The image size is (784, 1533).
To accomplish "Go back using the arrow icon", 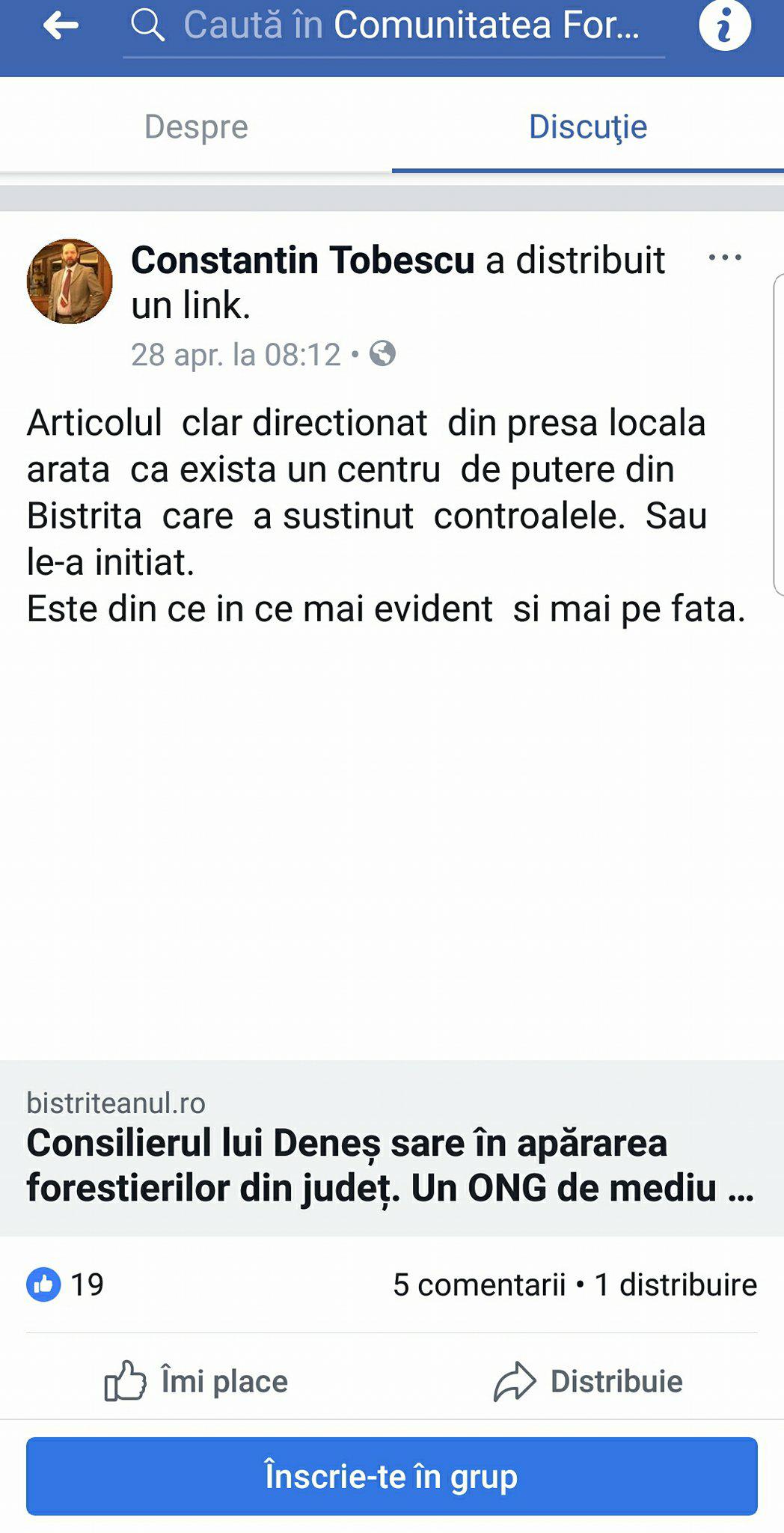I will coord(61,27).
